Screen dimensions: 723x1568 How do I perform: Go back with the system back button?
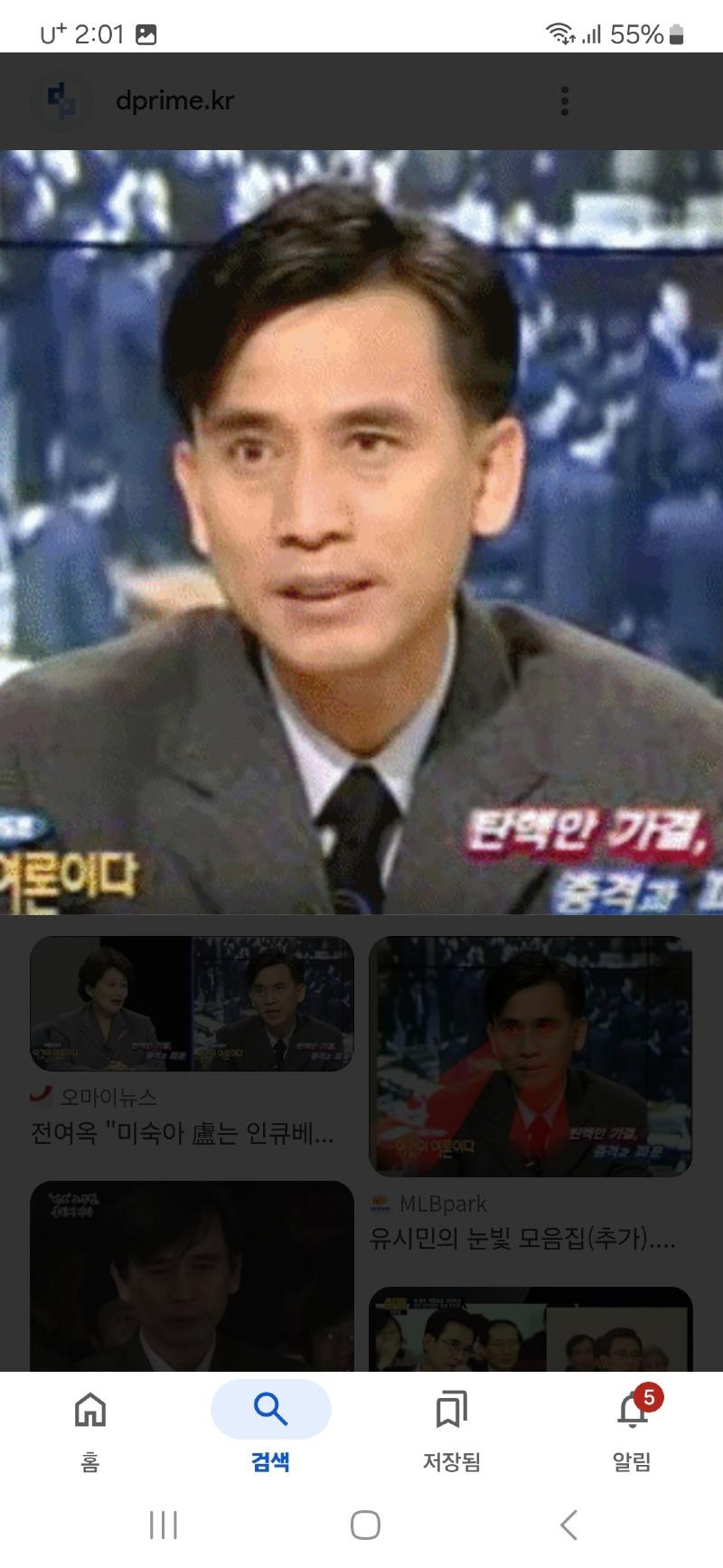568,1525
